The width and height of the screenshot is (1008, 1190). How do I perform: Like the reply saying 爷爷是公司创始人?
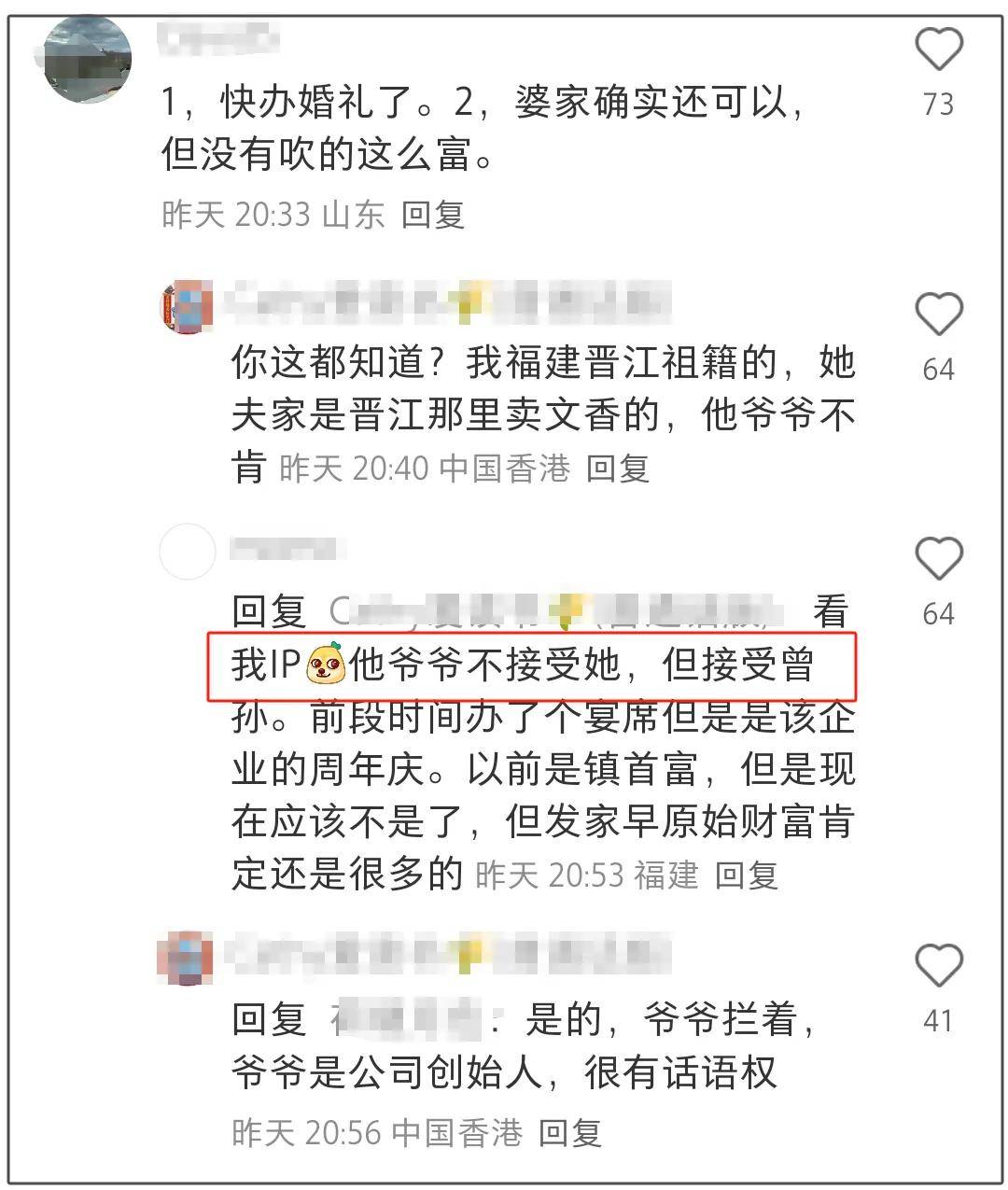[938, 966]
